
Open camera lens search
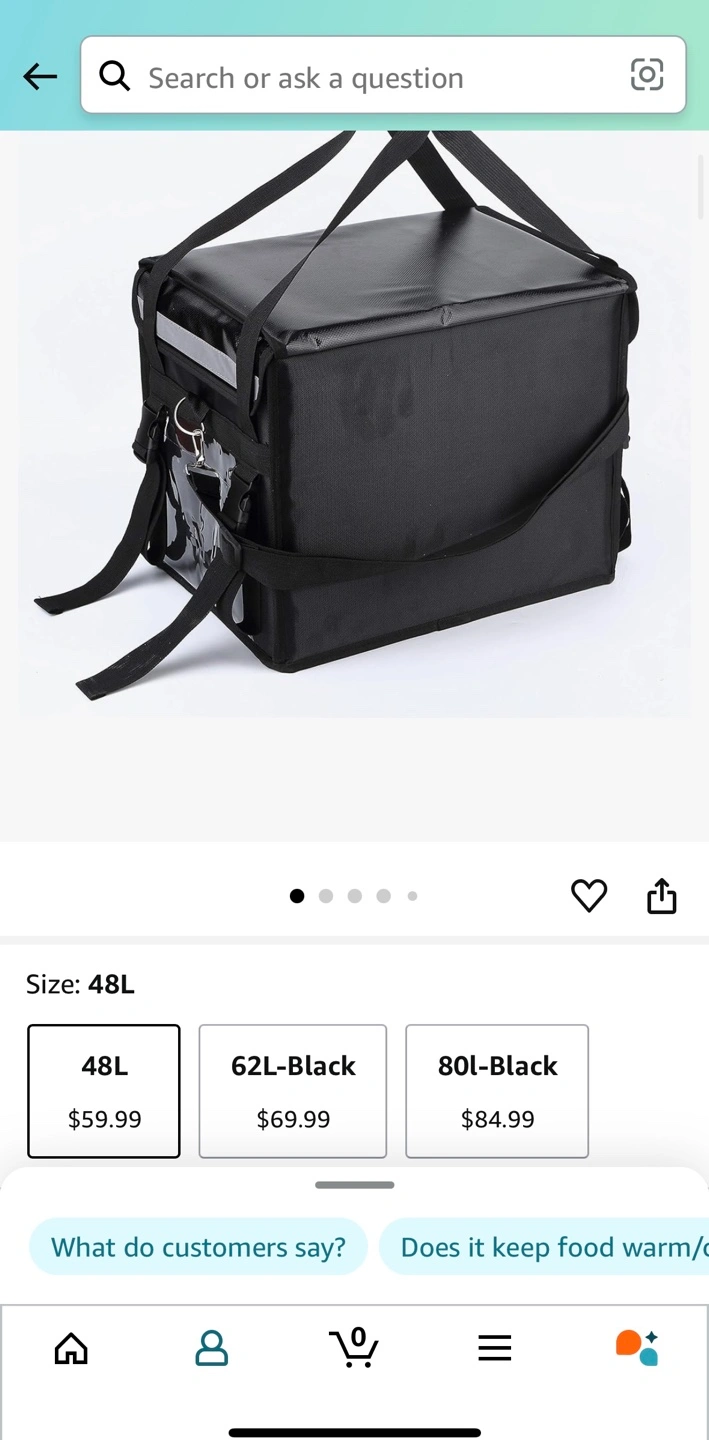[x=647, y=75]
